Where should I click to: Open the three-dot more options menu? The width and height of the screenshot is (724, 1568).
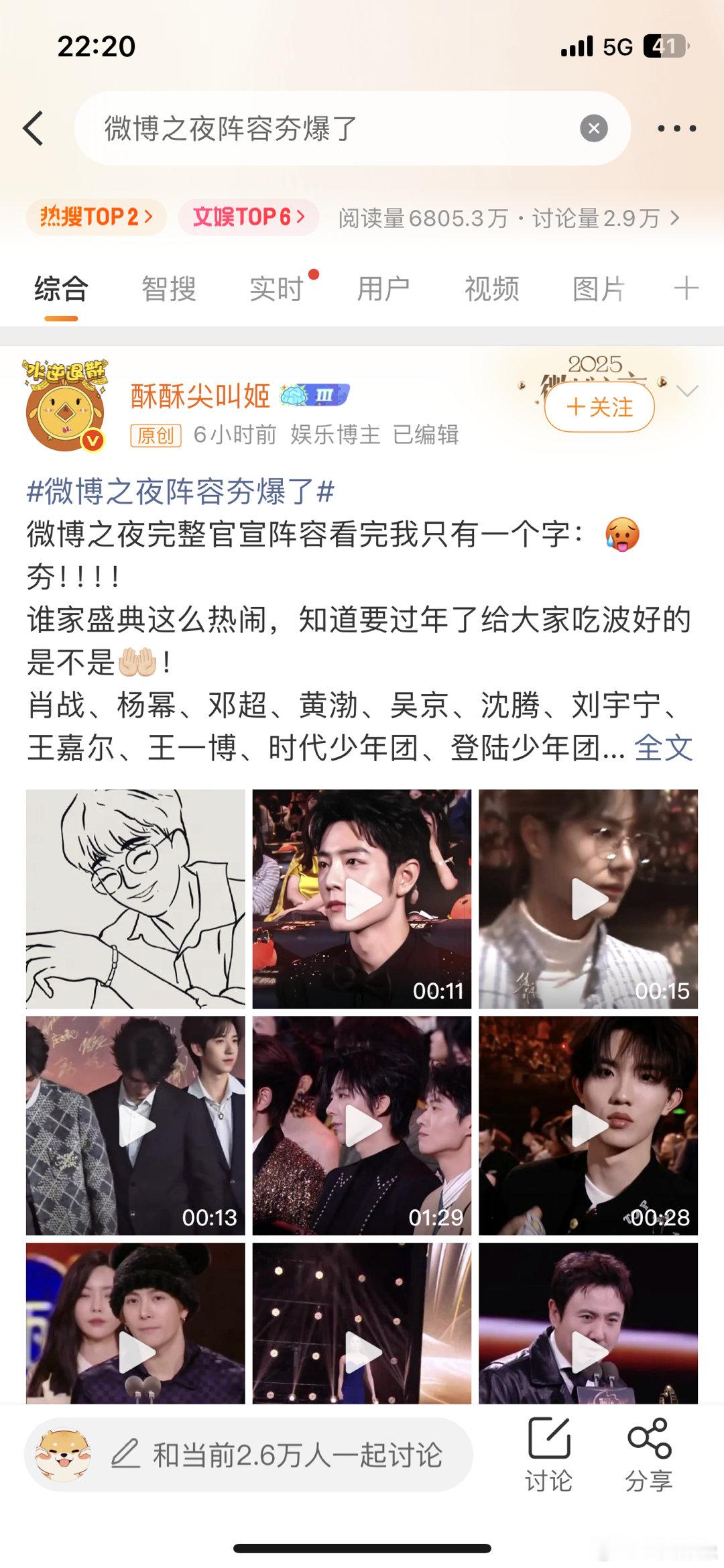[x=678, y=127]
